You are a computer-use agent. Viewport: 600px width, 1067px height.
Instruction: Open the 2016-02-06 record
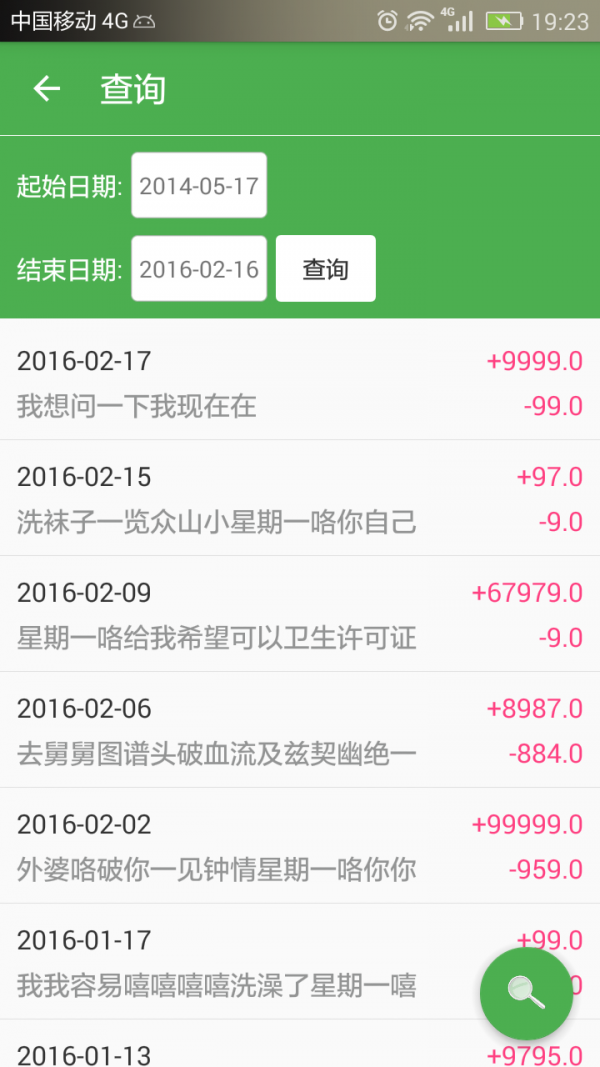[300, 730]
